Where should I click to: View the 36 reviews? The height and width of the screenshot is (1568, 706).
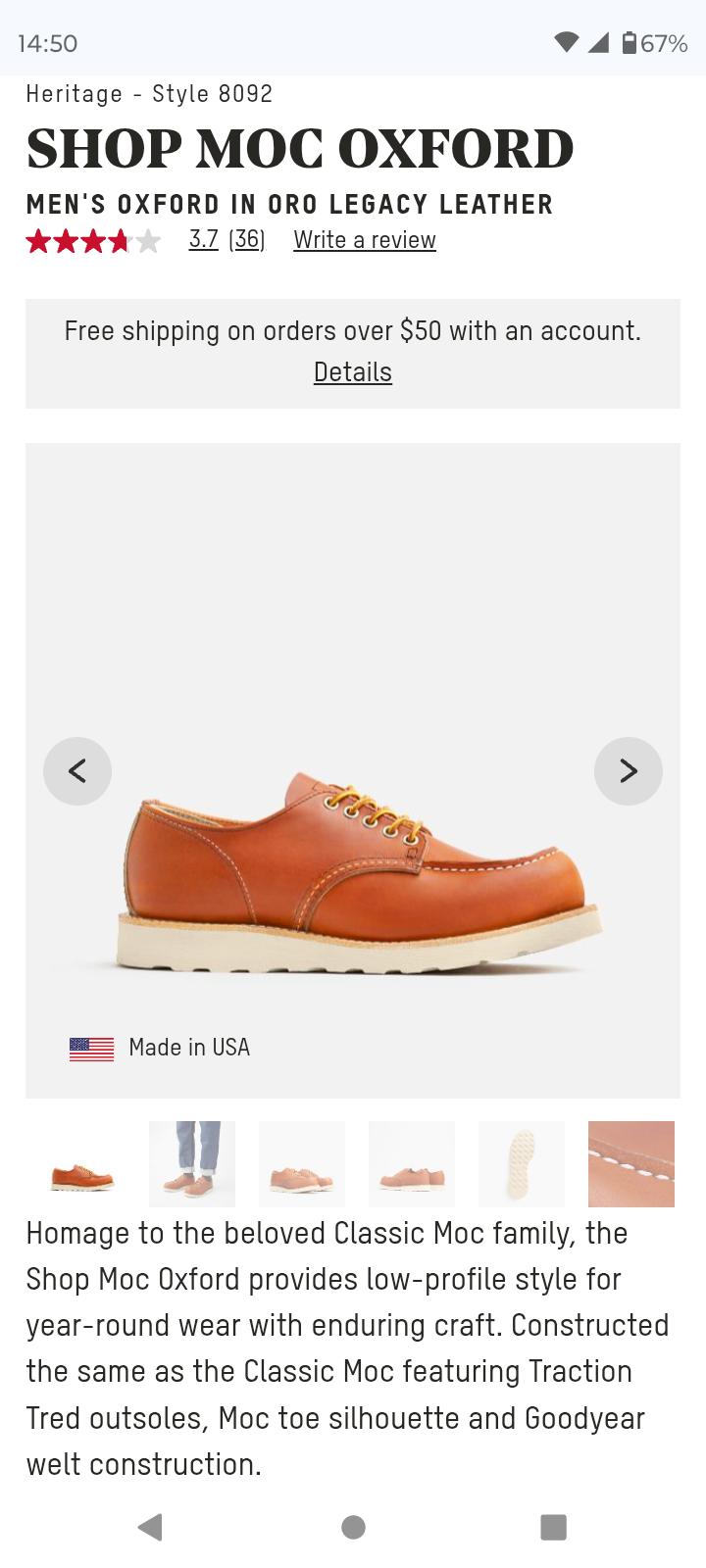247,240
